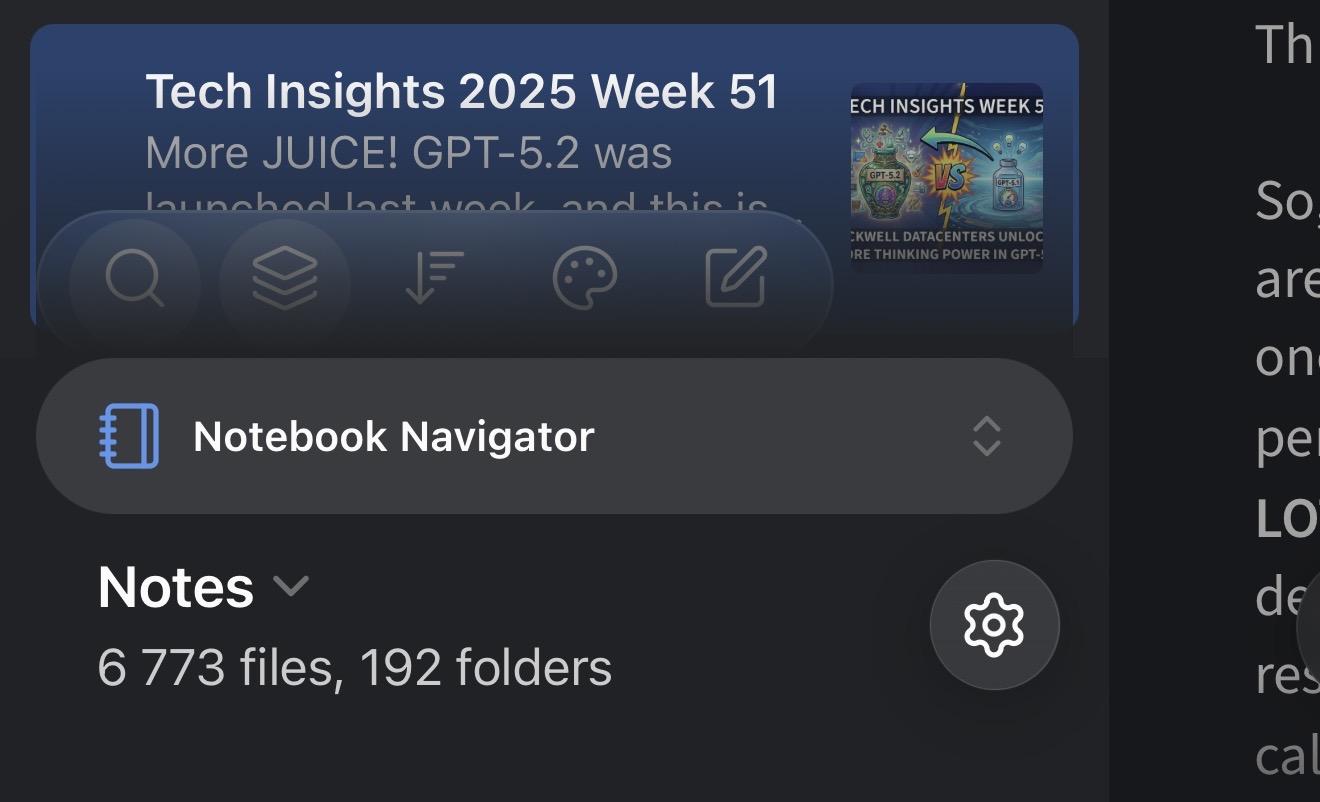Open the settings gear
The image size is (1320, 802).
pyautogui.click(x=994, y=625)
